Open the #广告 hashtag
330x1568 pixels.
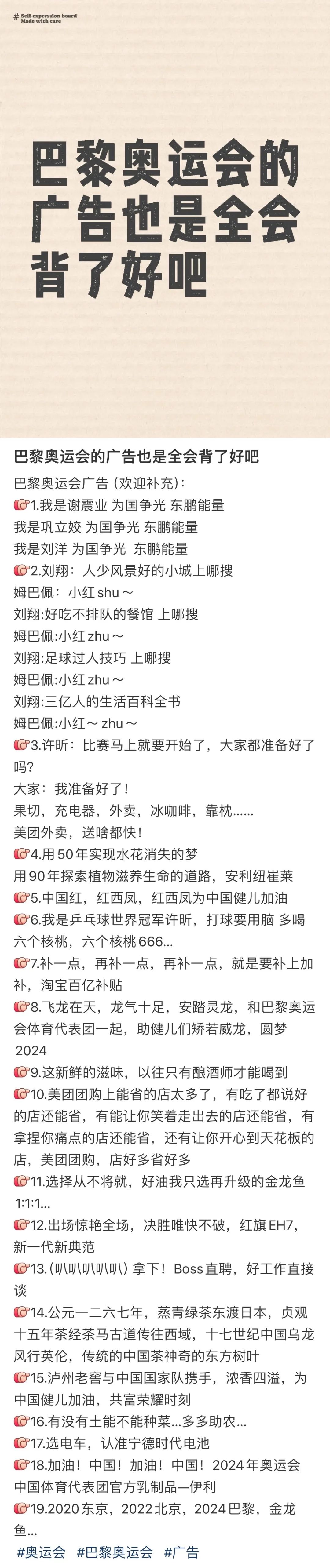(x=182, y=1552)
